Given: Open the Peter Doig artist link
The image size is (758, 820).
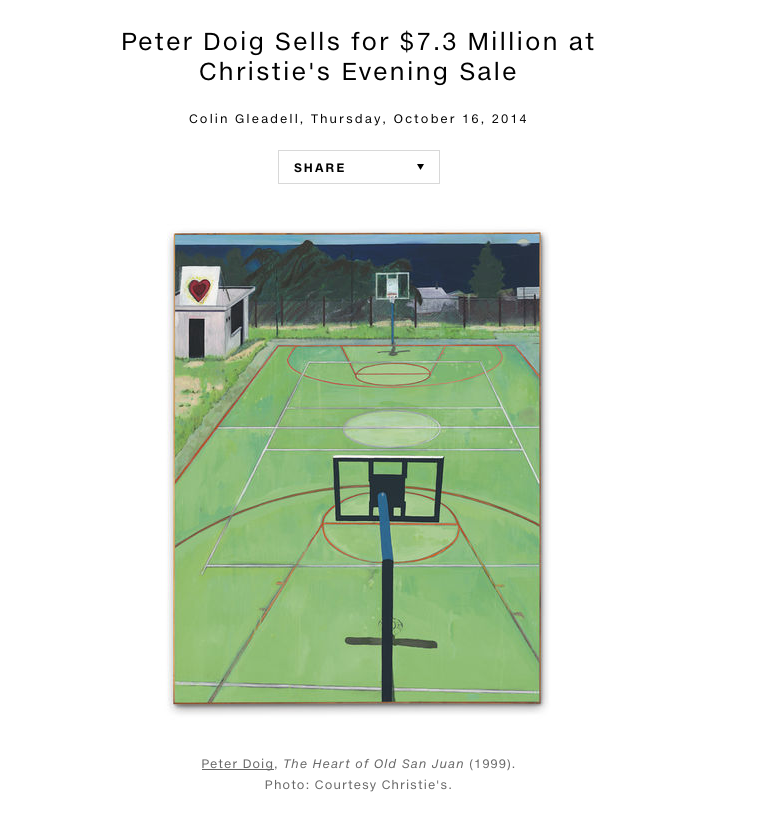Looking at the screenshot, I should click(x=238, y=764).
